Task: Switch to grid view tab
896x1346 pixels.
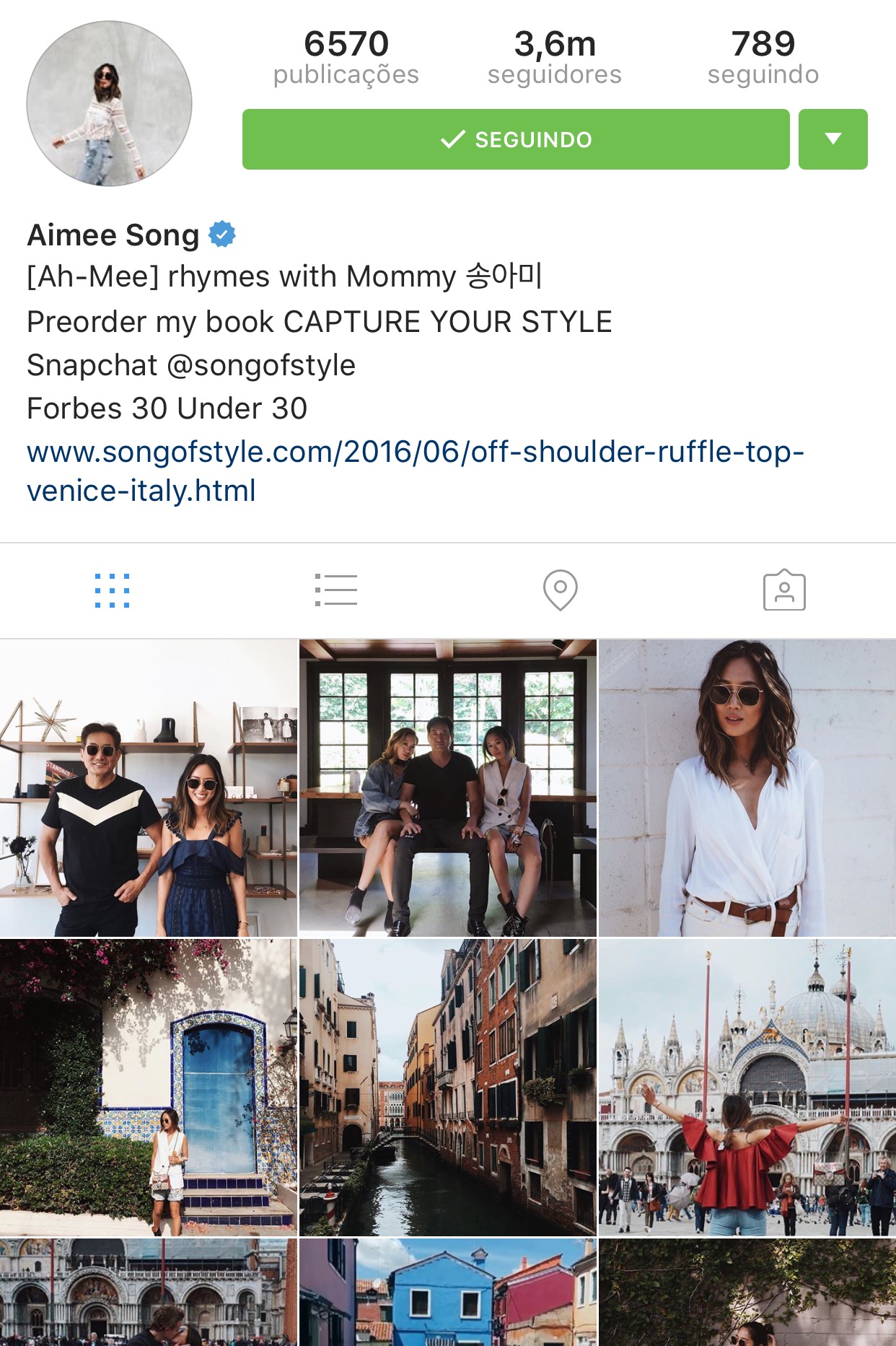Action: (113, 590)
